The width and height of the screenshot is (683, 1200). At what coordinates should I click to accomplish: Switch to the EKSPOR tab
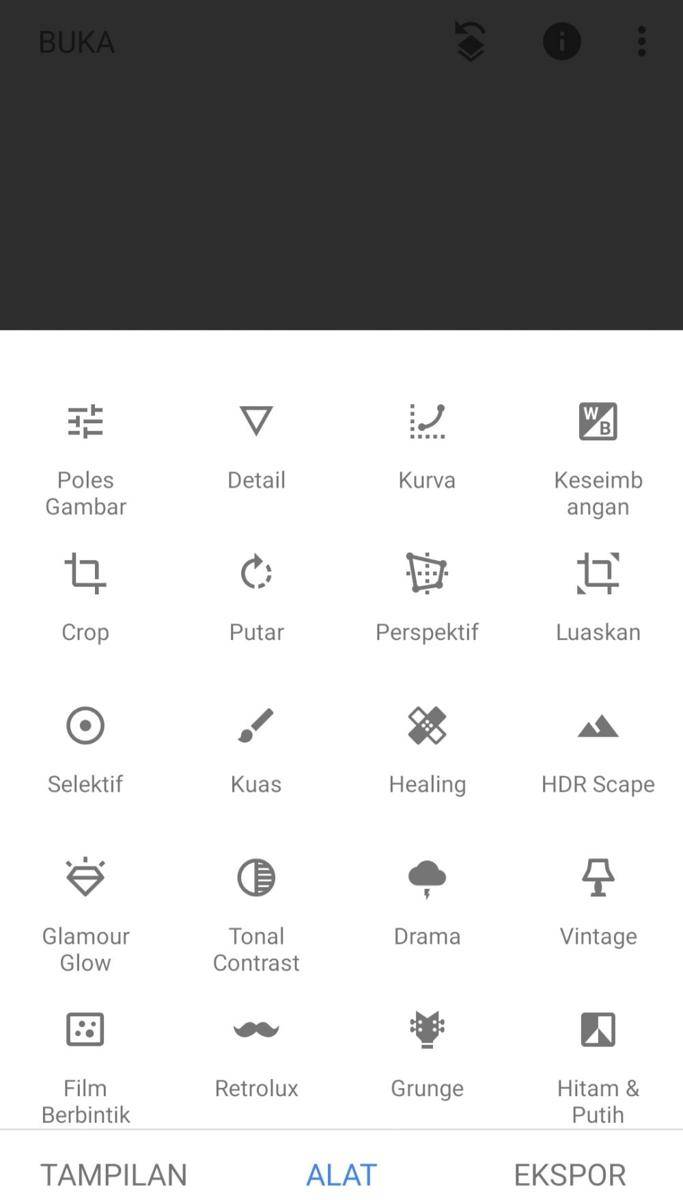click(570, 1174)
